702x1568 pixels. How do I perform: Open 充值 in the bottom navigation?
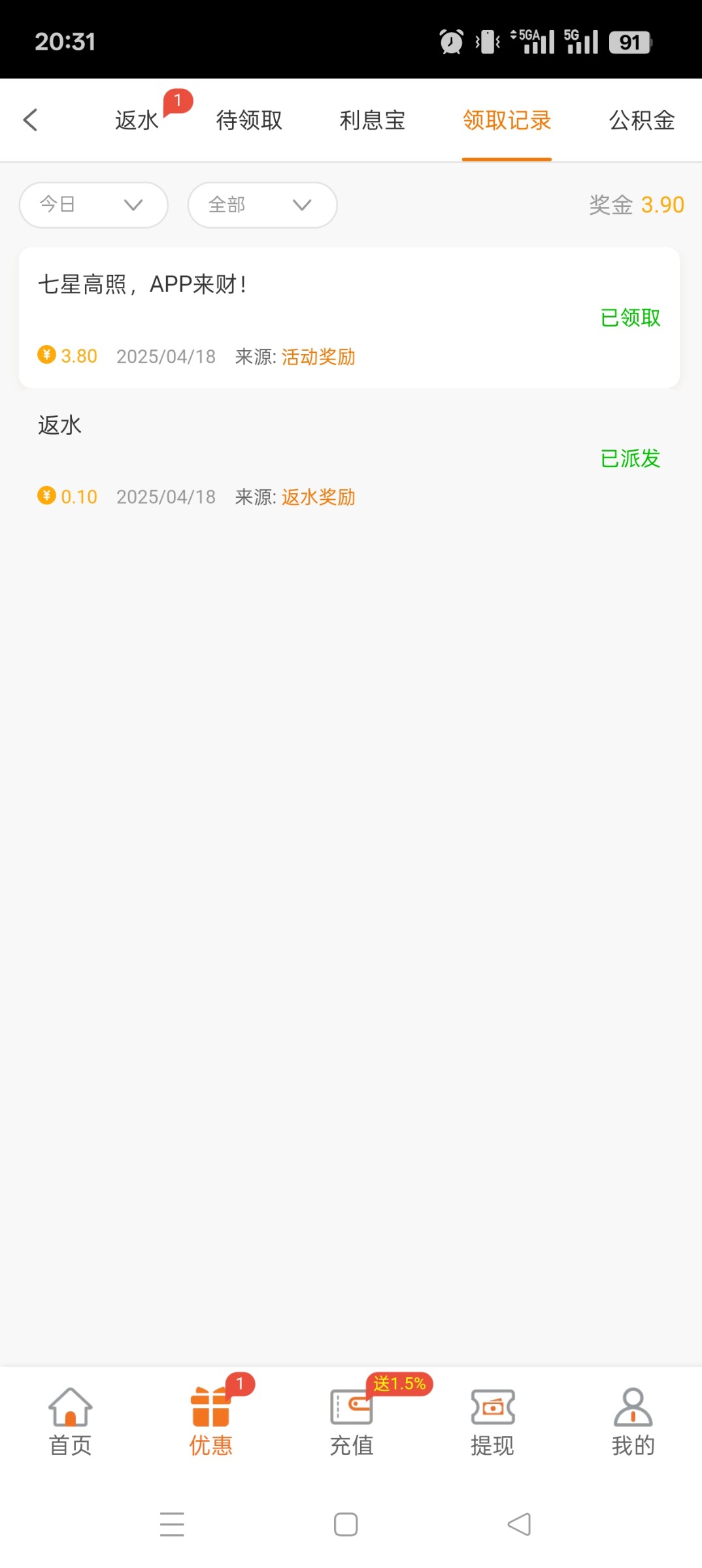click(352, 1422)
